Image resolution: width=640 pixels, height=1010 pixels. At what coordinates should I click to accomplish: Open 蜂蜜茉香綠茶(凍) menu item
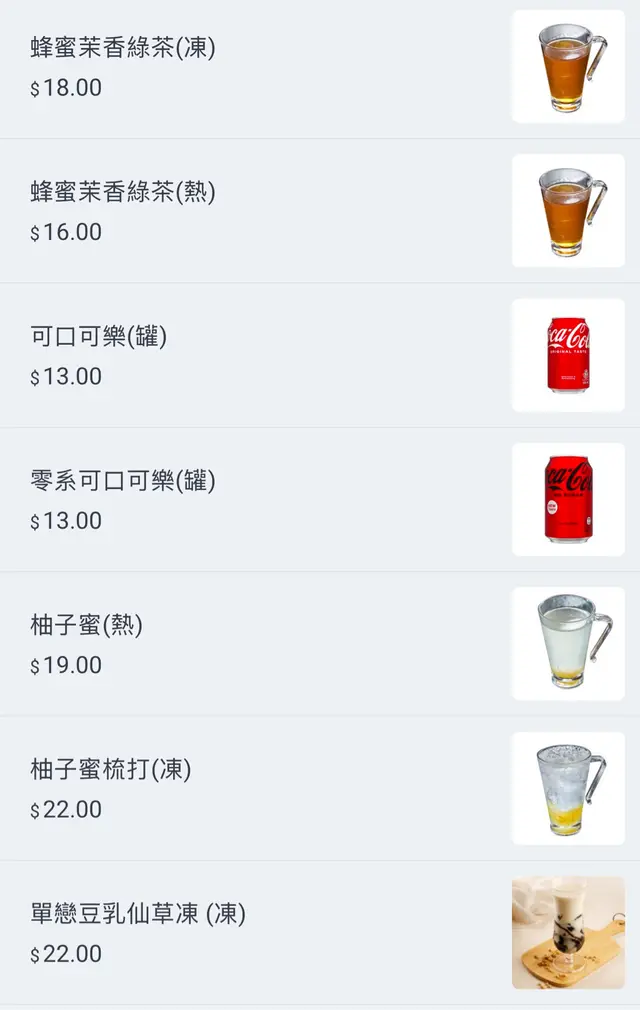(x=123, y=48)
